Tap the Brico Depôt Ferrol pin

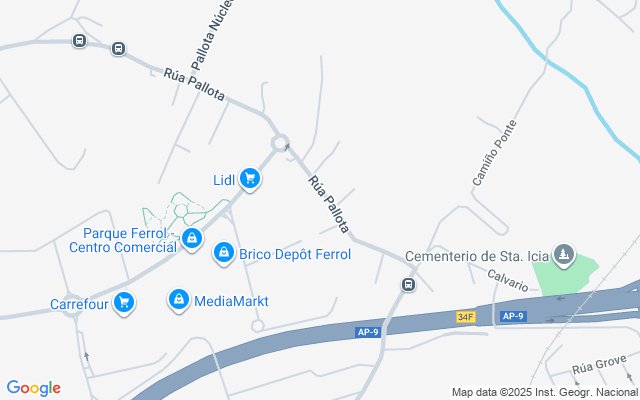pyautogui.click(x=224, y=253)
